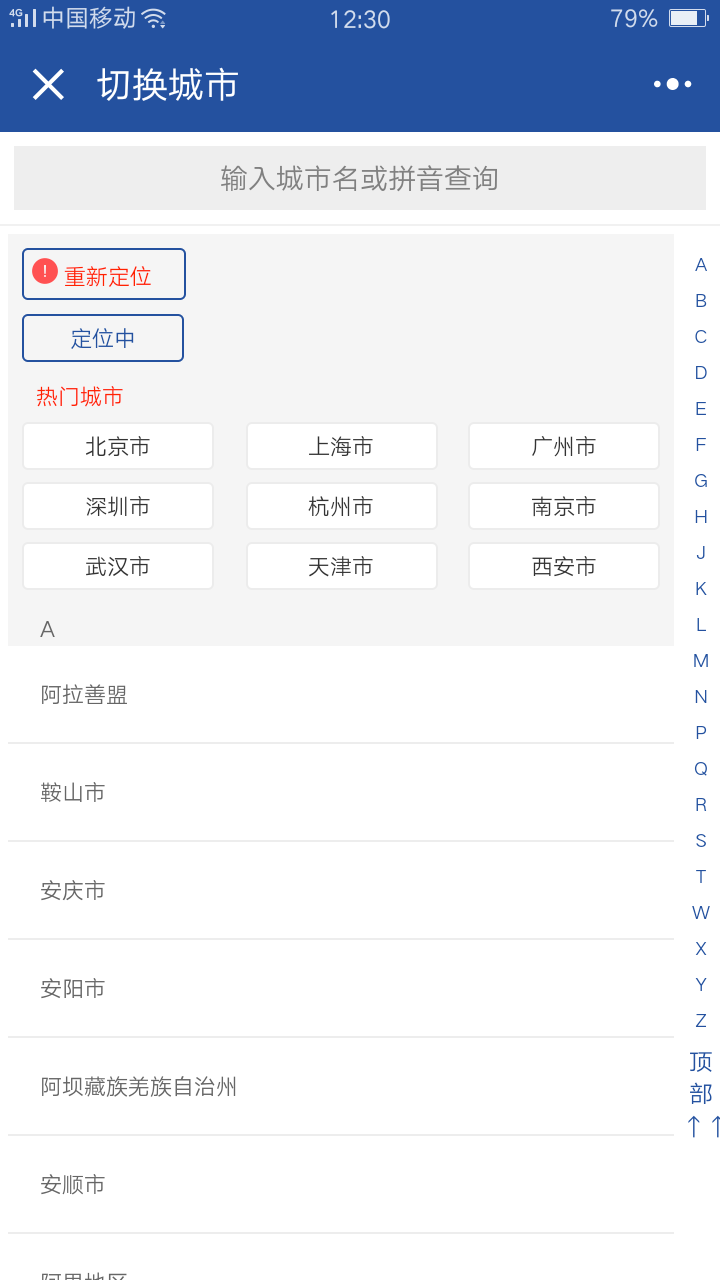The image size is (720, 1280).
Task: Open 阿拉善盟 in the city list
Action: pyautogui.click(x=340, y=694)
